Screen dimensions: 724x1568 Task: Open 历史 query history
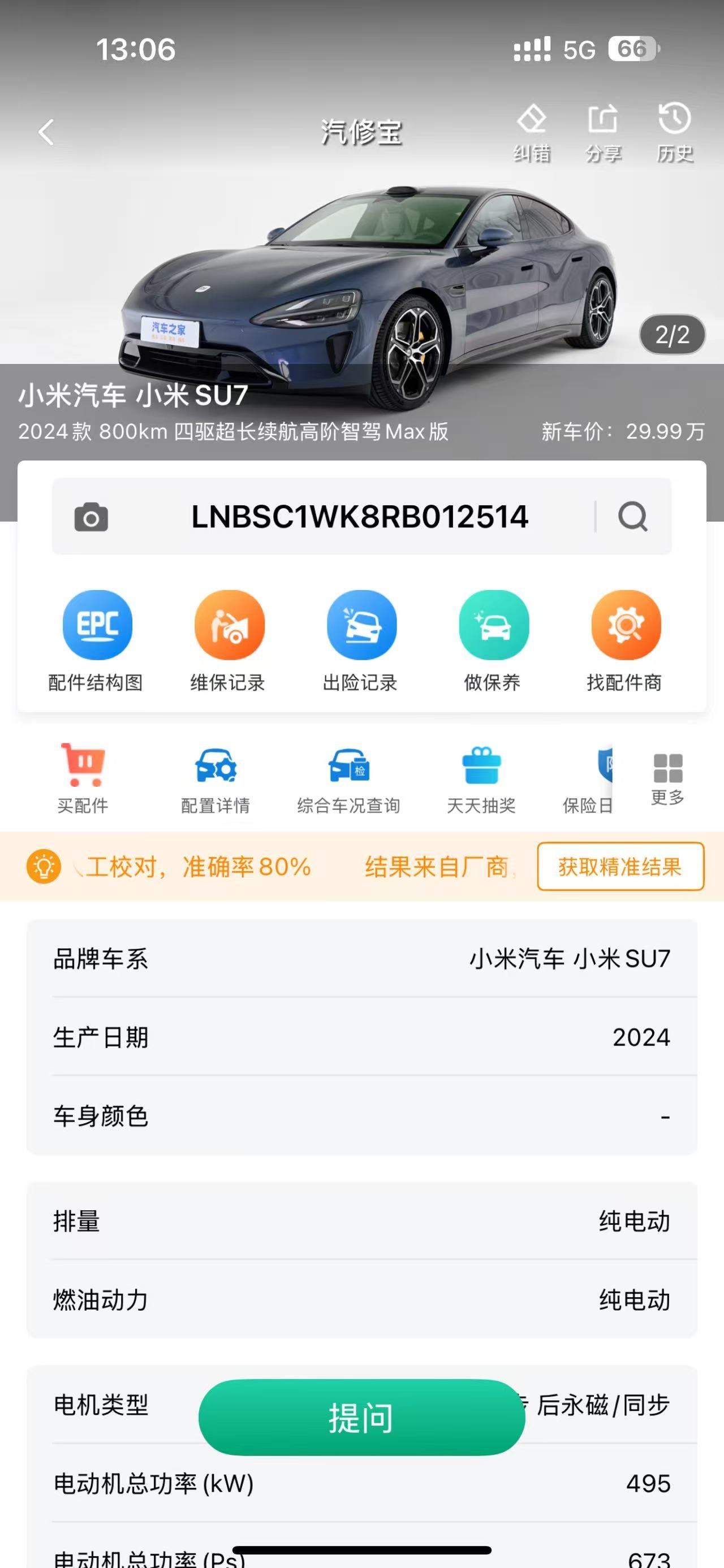click(675, 133)
